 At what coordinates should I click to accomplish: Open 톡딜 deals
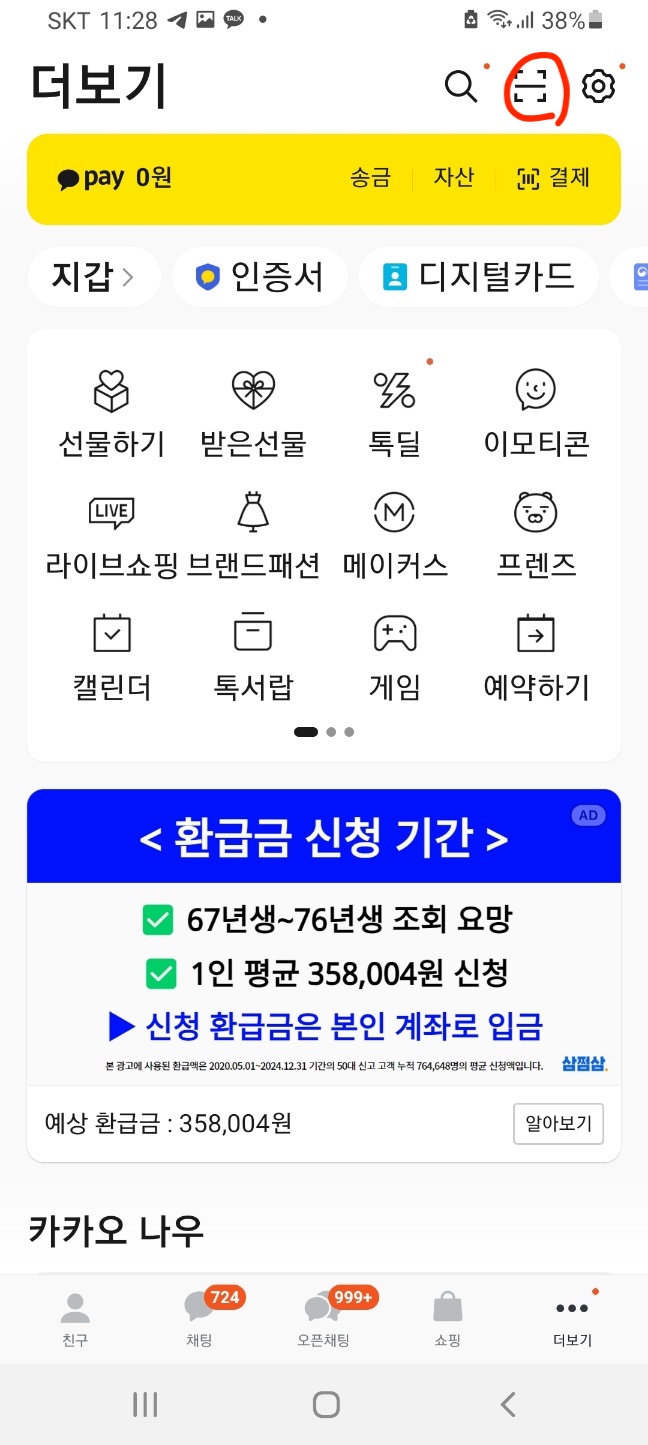click(395, 413)
